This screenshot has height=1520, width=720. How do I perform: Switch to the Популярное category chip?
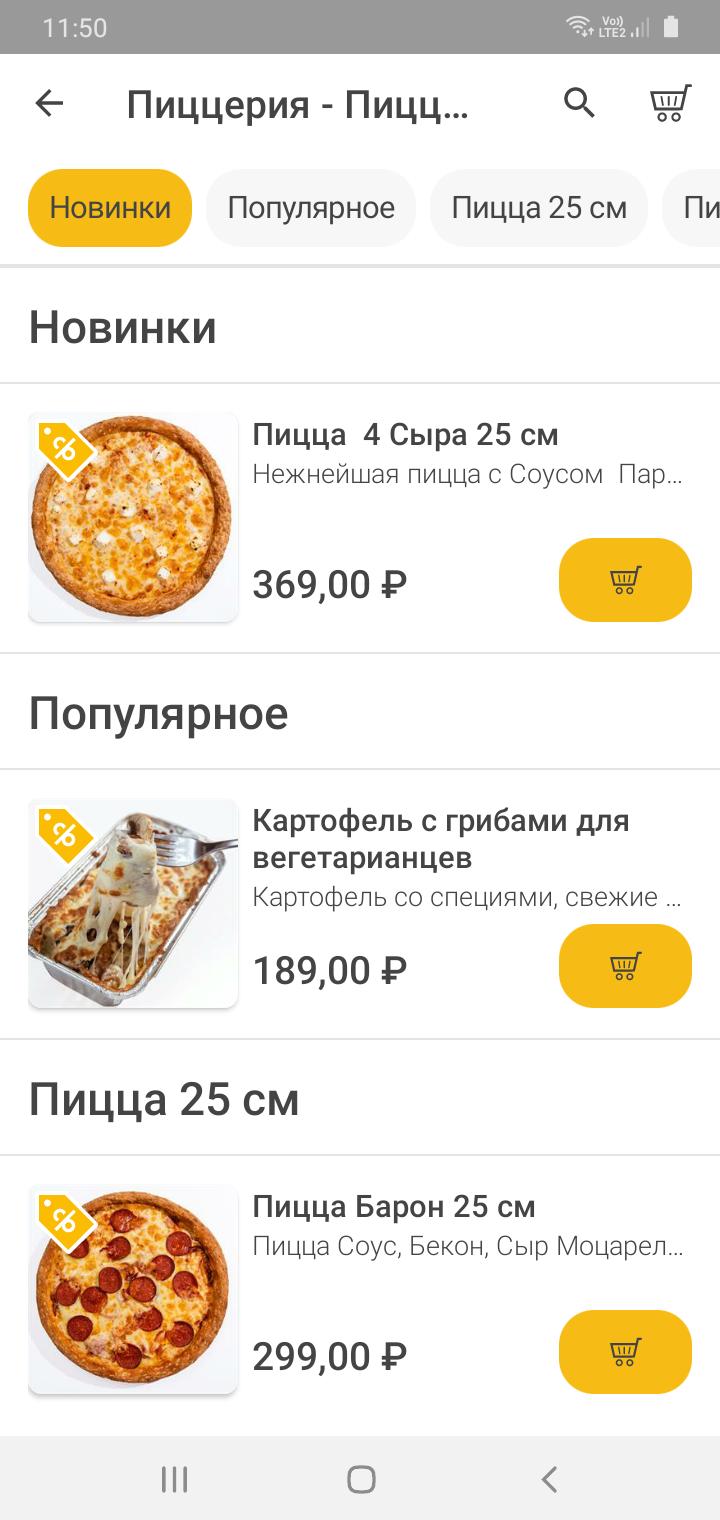click(311, 208)
